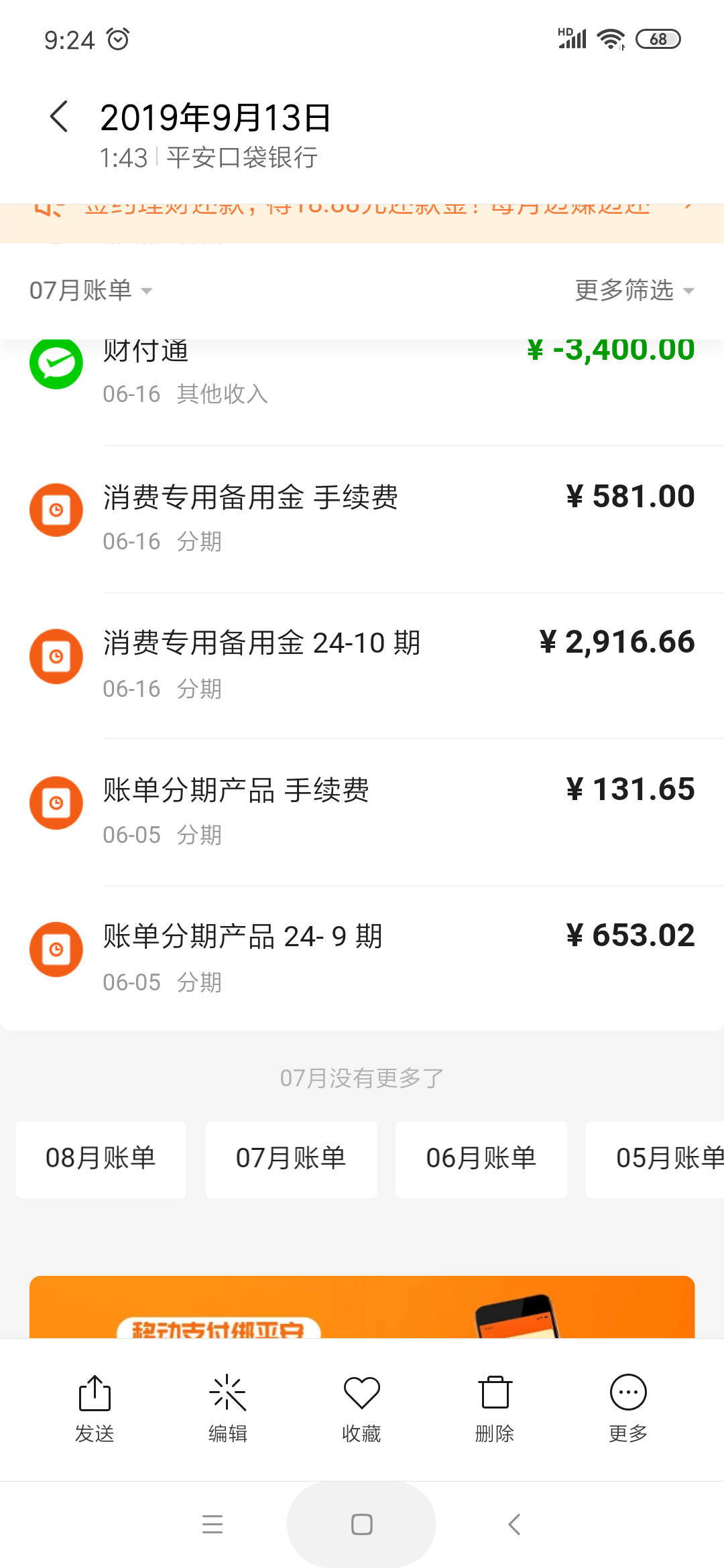
Task: Open recent apps from navigation bar
Action: pos(213,1524)
